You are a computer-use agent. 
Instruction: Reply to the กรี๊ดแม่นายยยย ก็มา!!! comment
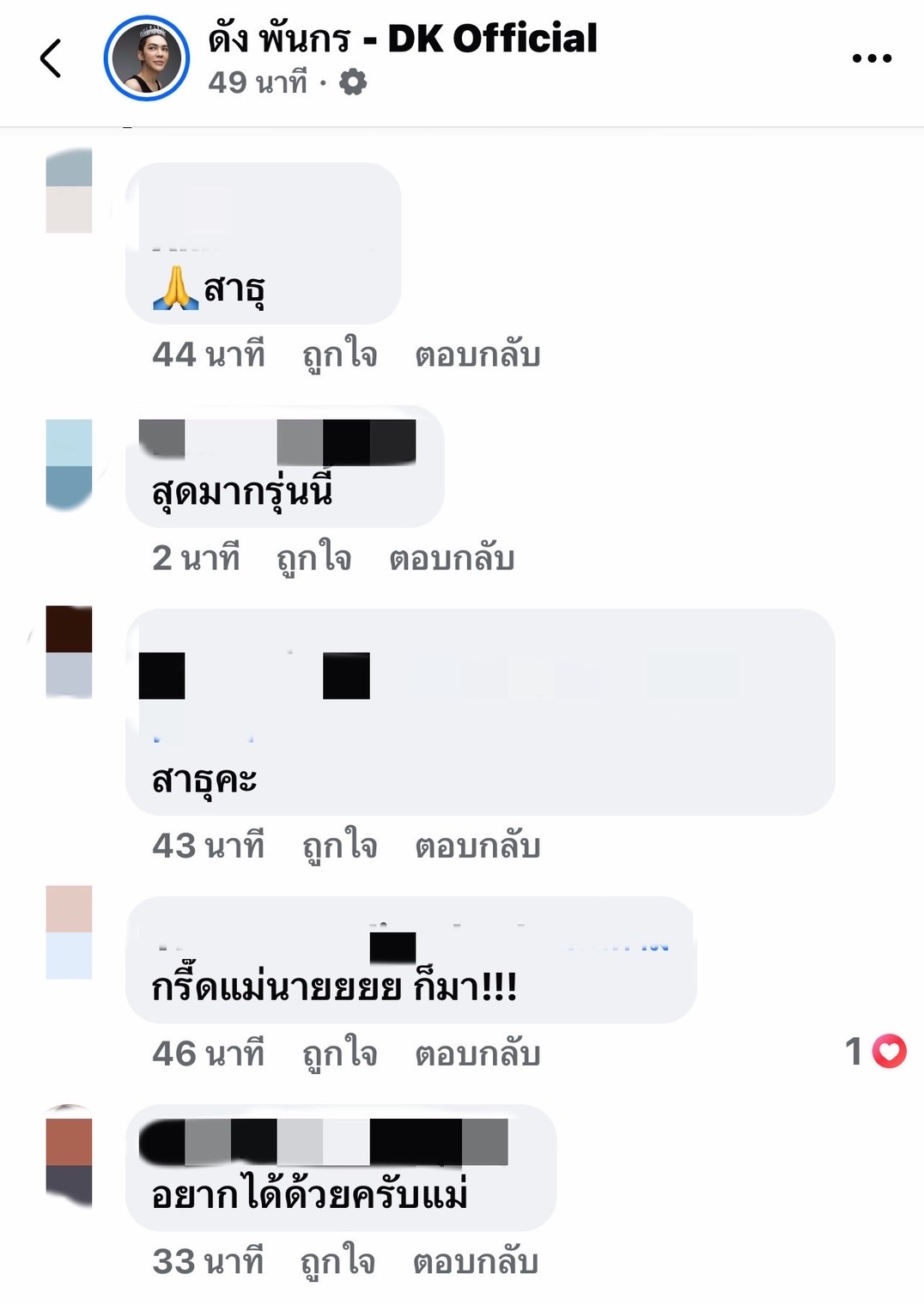point(477,1053)
